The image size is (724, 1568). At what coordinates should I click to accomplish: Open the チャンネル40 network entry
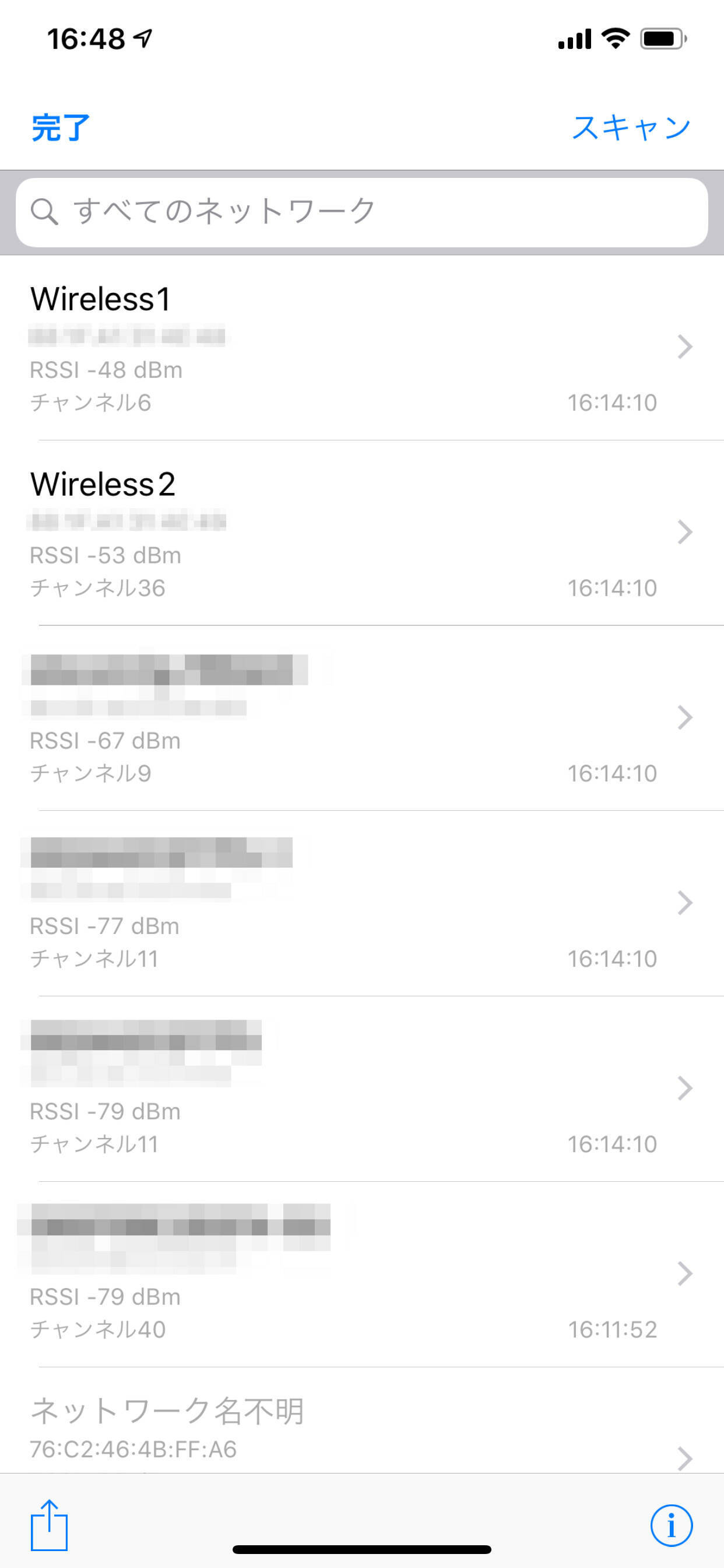tap(361, 1273)
